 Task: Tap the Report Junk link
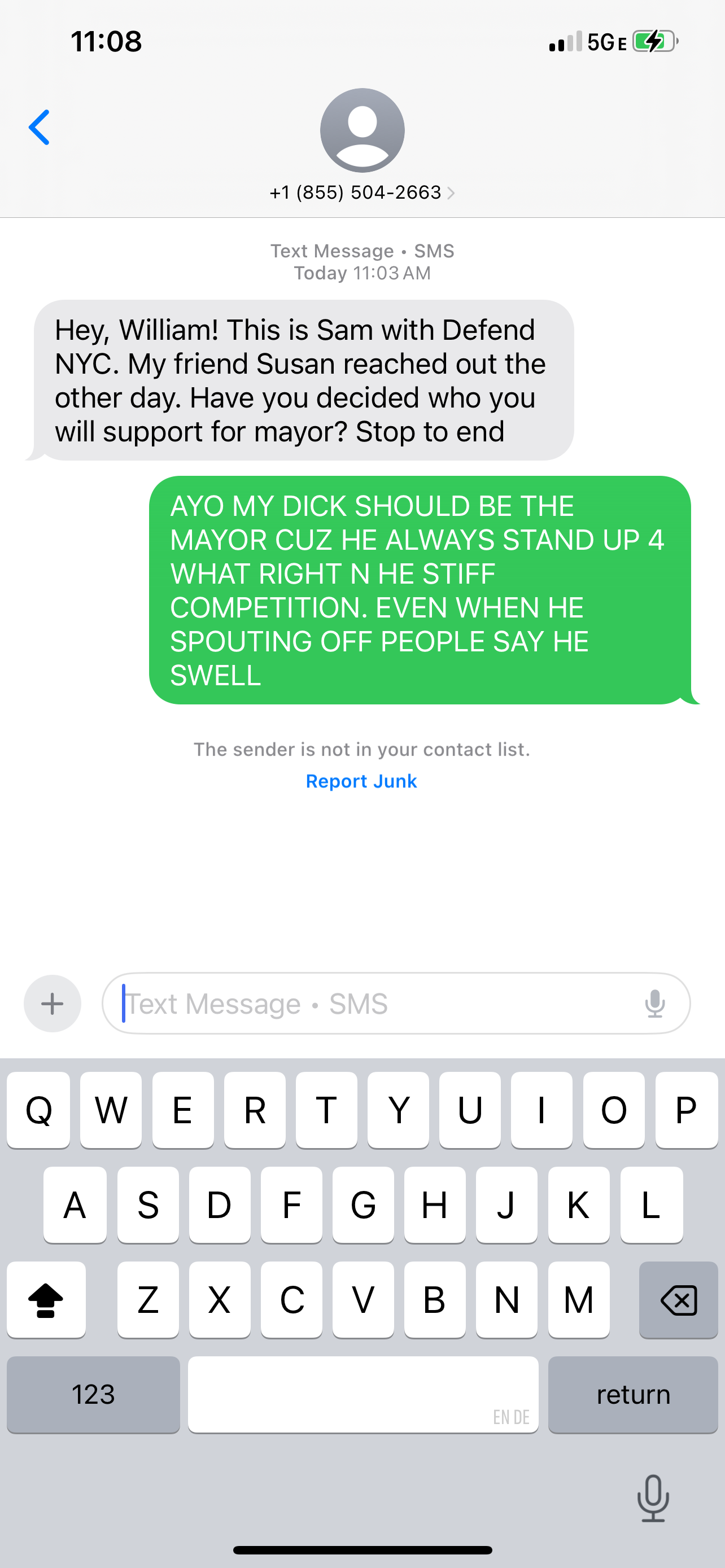[361, 781]
